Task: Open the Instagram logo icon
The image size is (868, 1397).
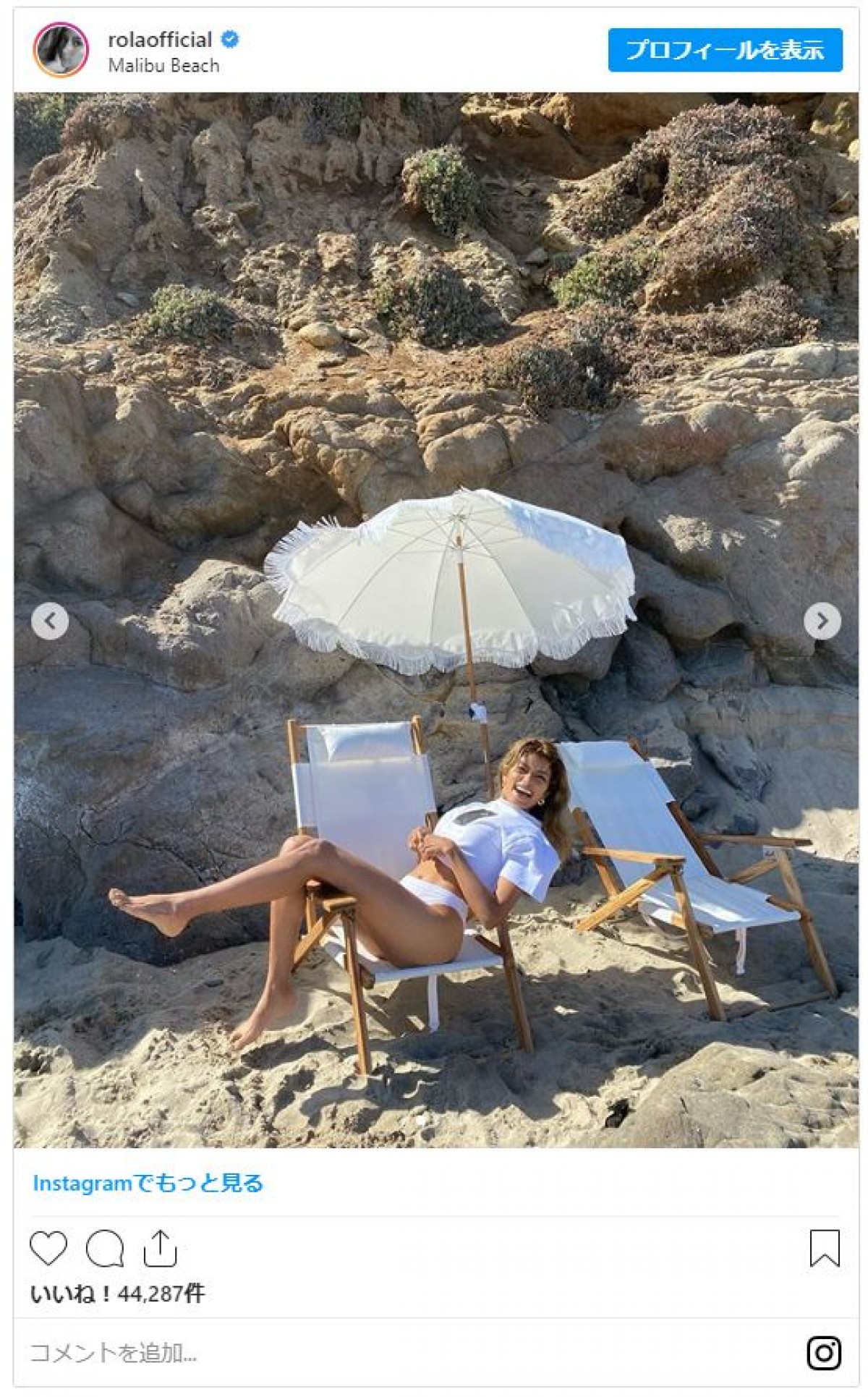Action: click(824, 1353)
